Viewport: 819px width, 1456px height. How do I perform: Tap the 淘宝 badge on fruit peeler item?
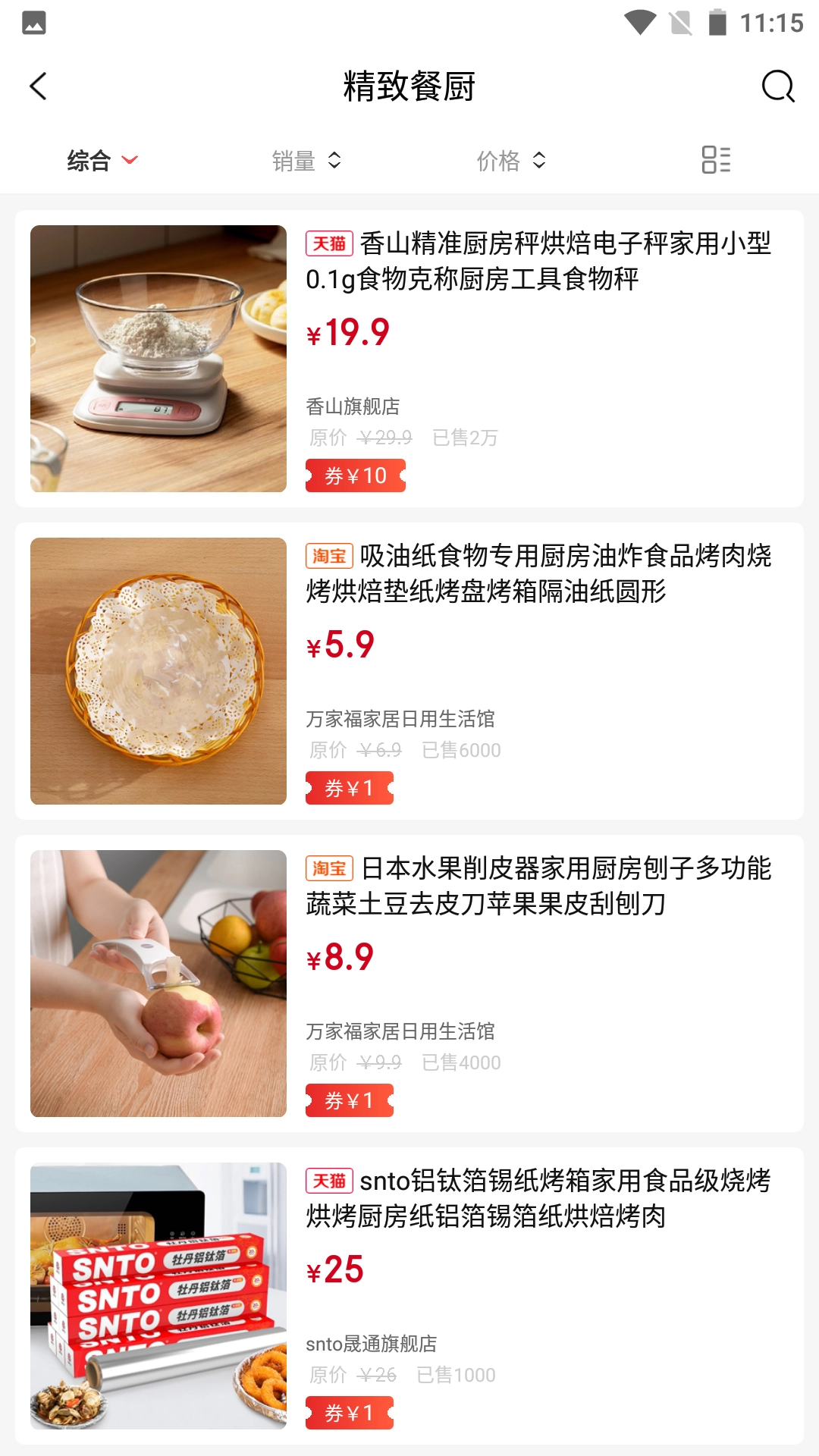tap(330, 871)
